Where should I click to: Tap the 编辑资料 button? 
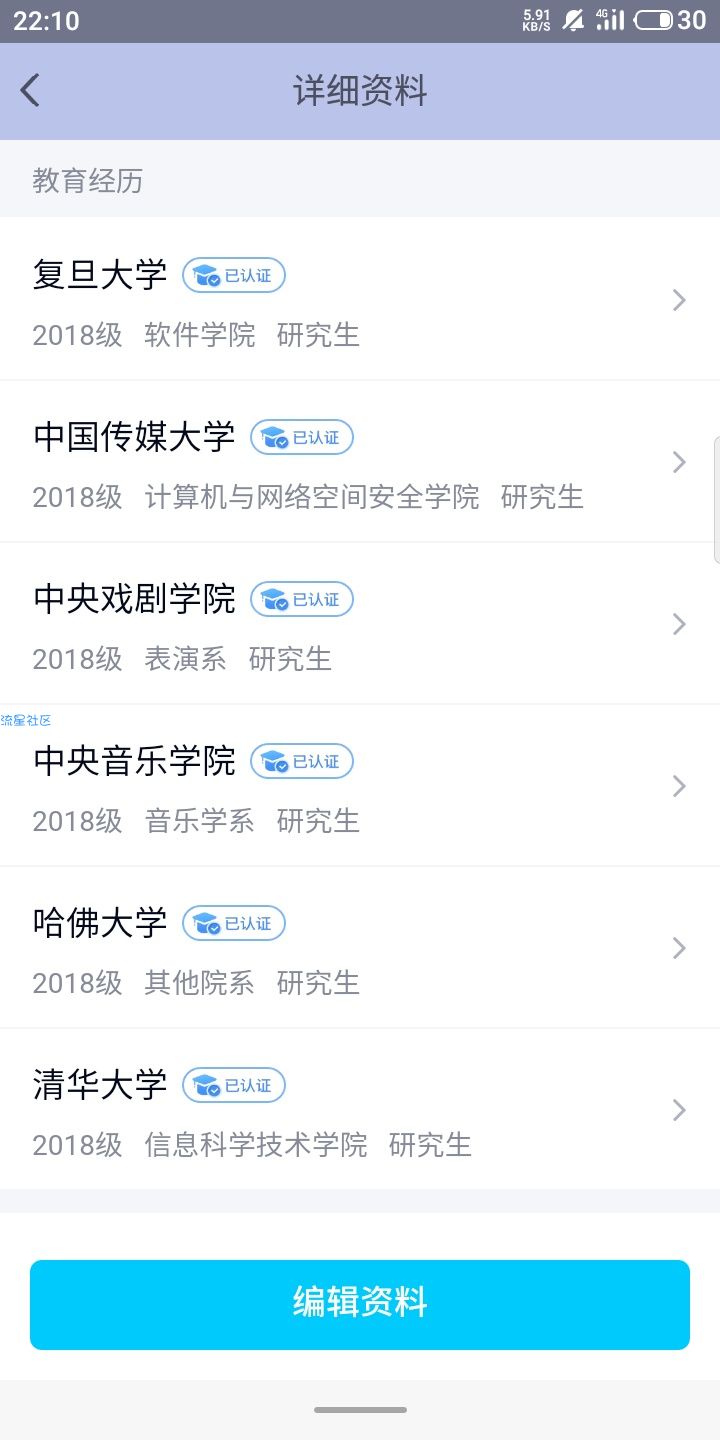360,1304
